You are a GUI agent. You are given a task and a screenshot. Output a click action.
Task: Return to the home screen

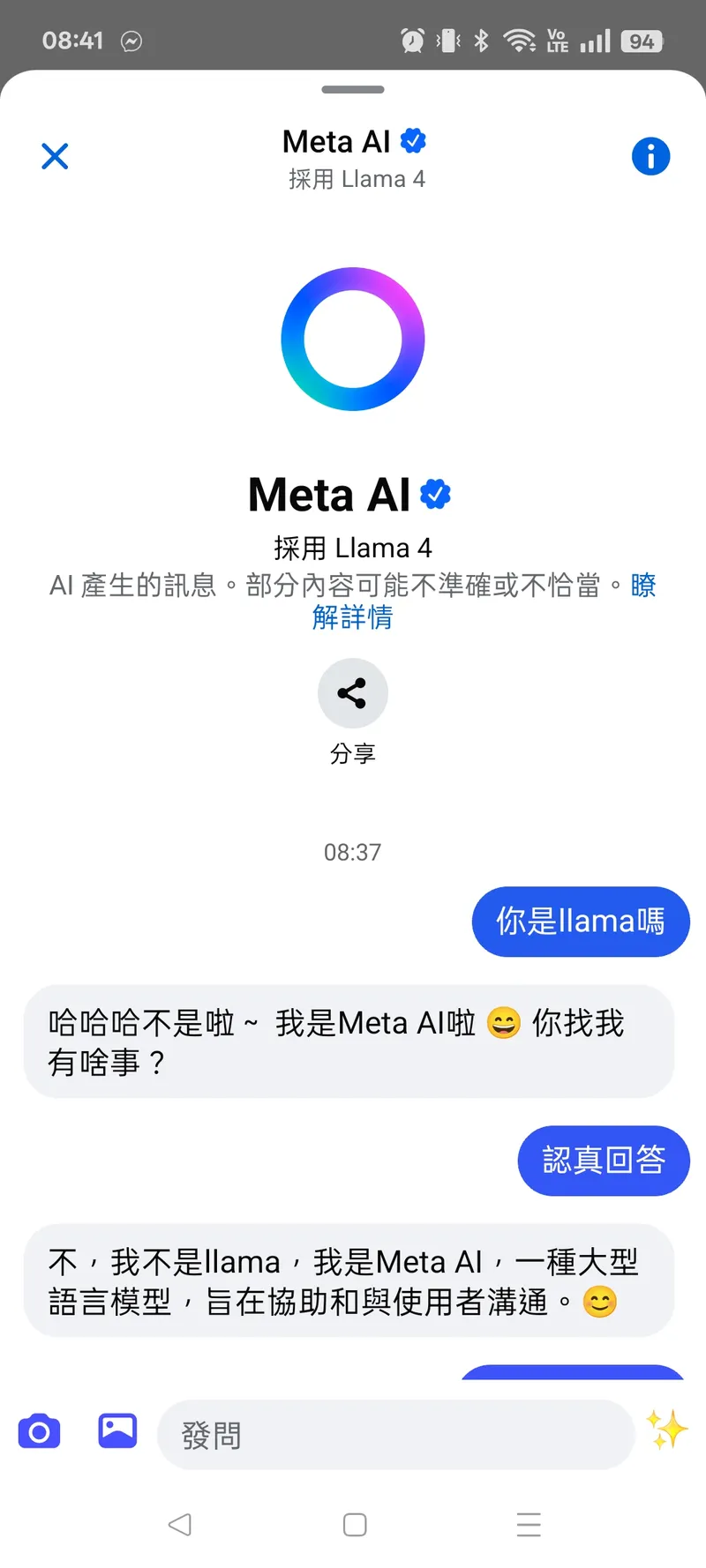(355, 1525)
